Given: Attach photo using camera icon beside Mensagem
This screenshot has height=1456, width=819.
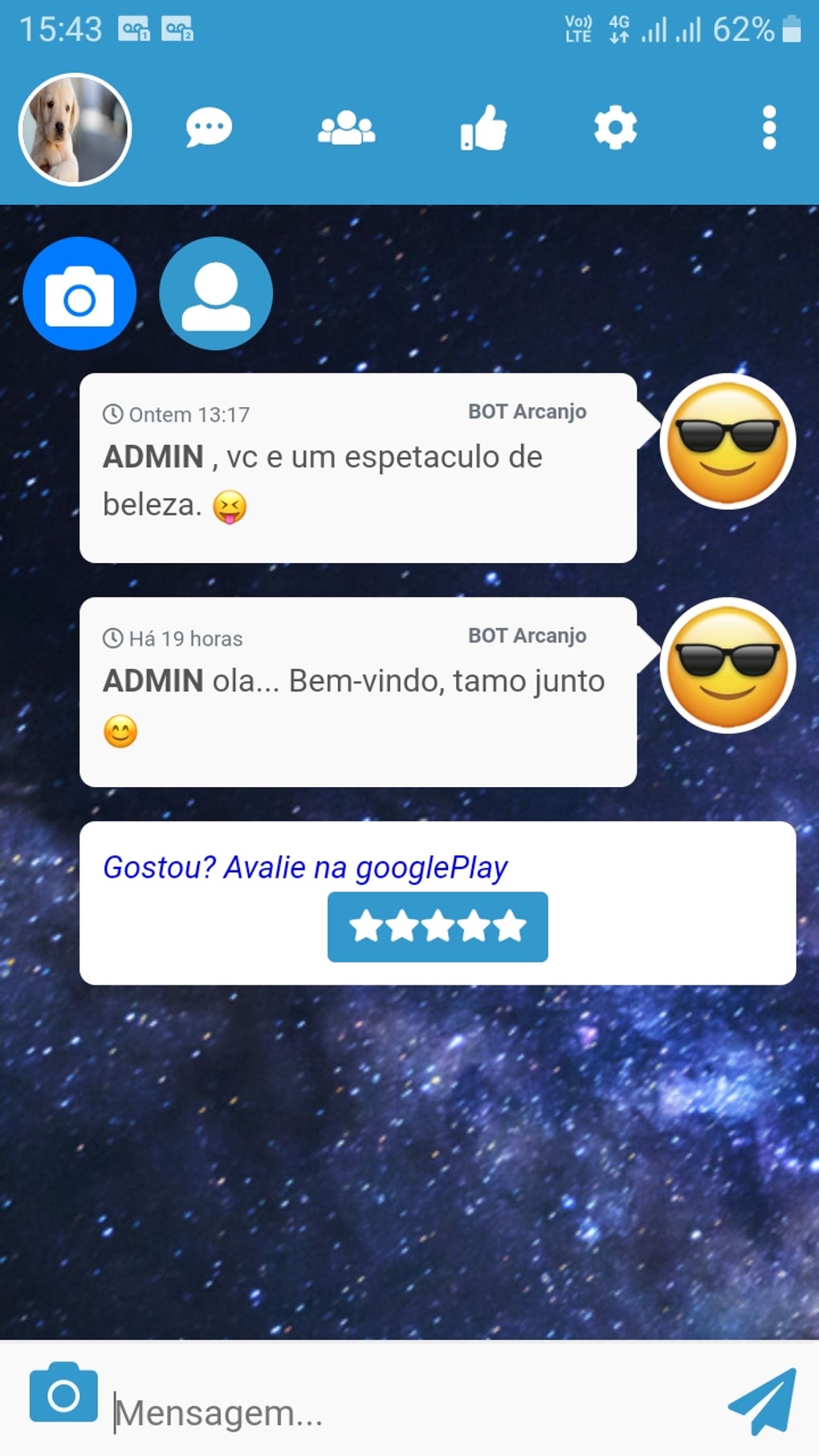Looking at the screenshot, I should pyautogui.click(x=63, y=1393).
